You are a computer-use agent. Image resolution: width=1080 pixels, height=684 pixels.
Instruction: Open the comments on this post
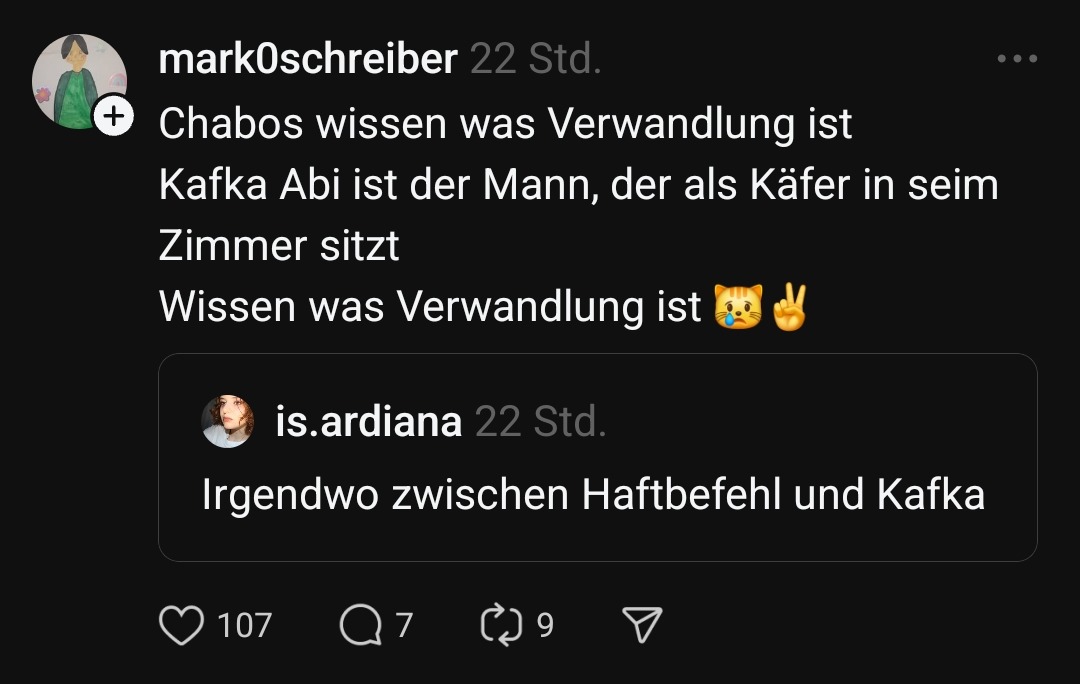tap(360, 626)
